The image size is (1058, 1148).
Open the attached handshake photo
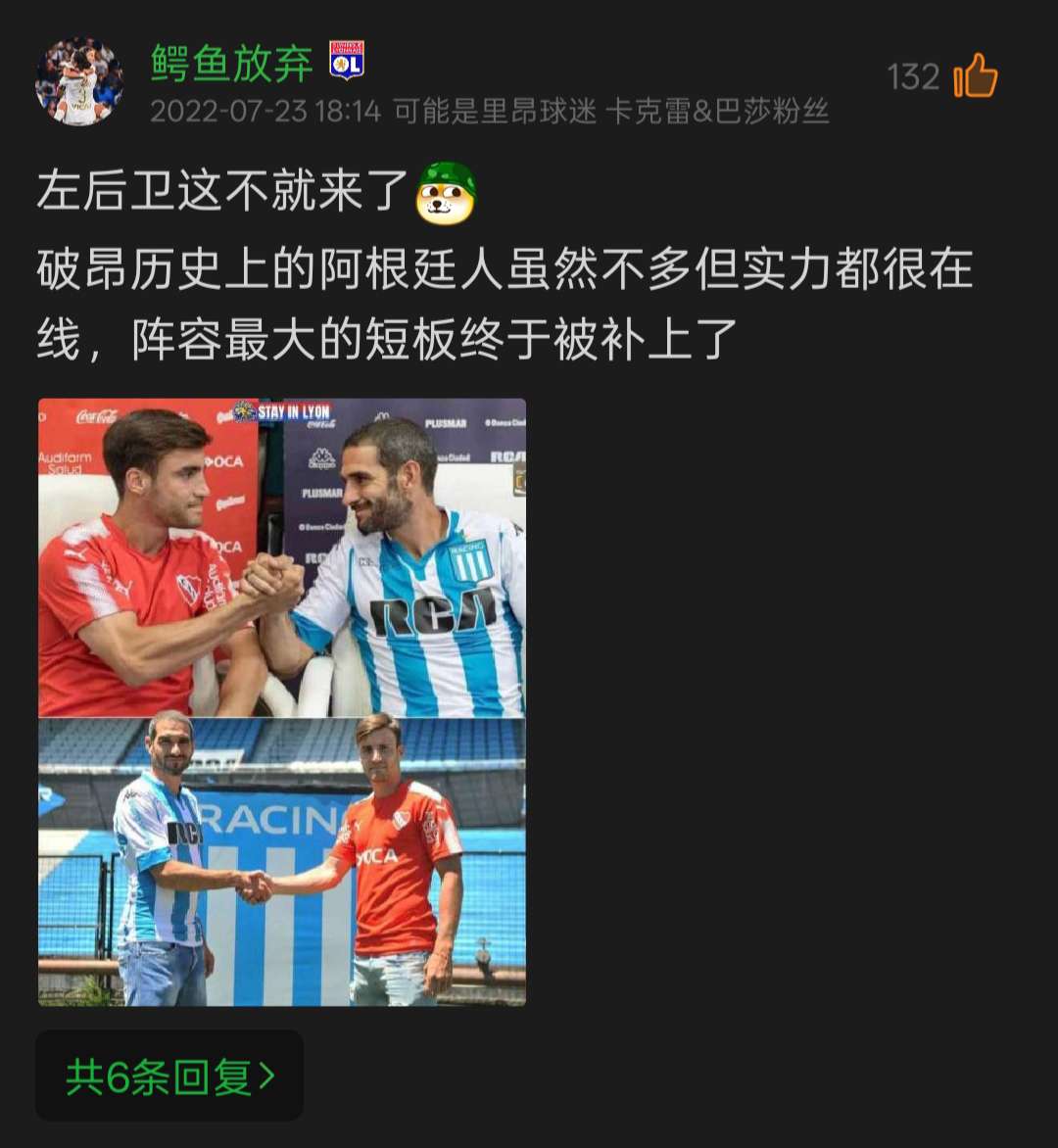(x=282, y=701)
